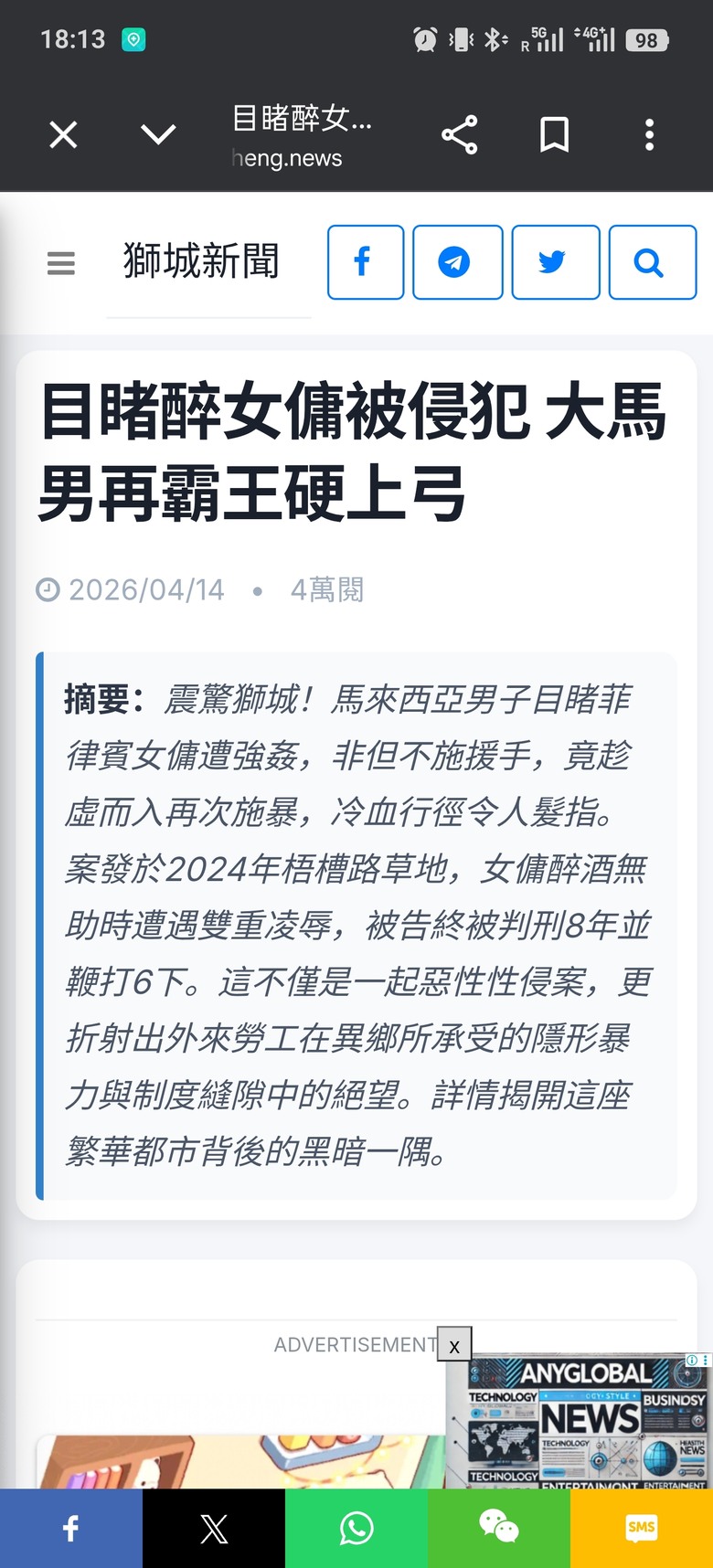
Task: Open the site search button
Action: point(653,262)
